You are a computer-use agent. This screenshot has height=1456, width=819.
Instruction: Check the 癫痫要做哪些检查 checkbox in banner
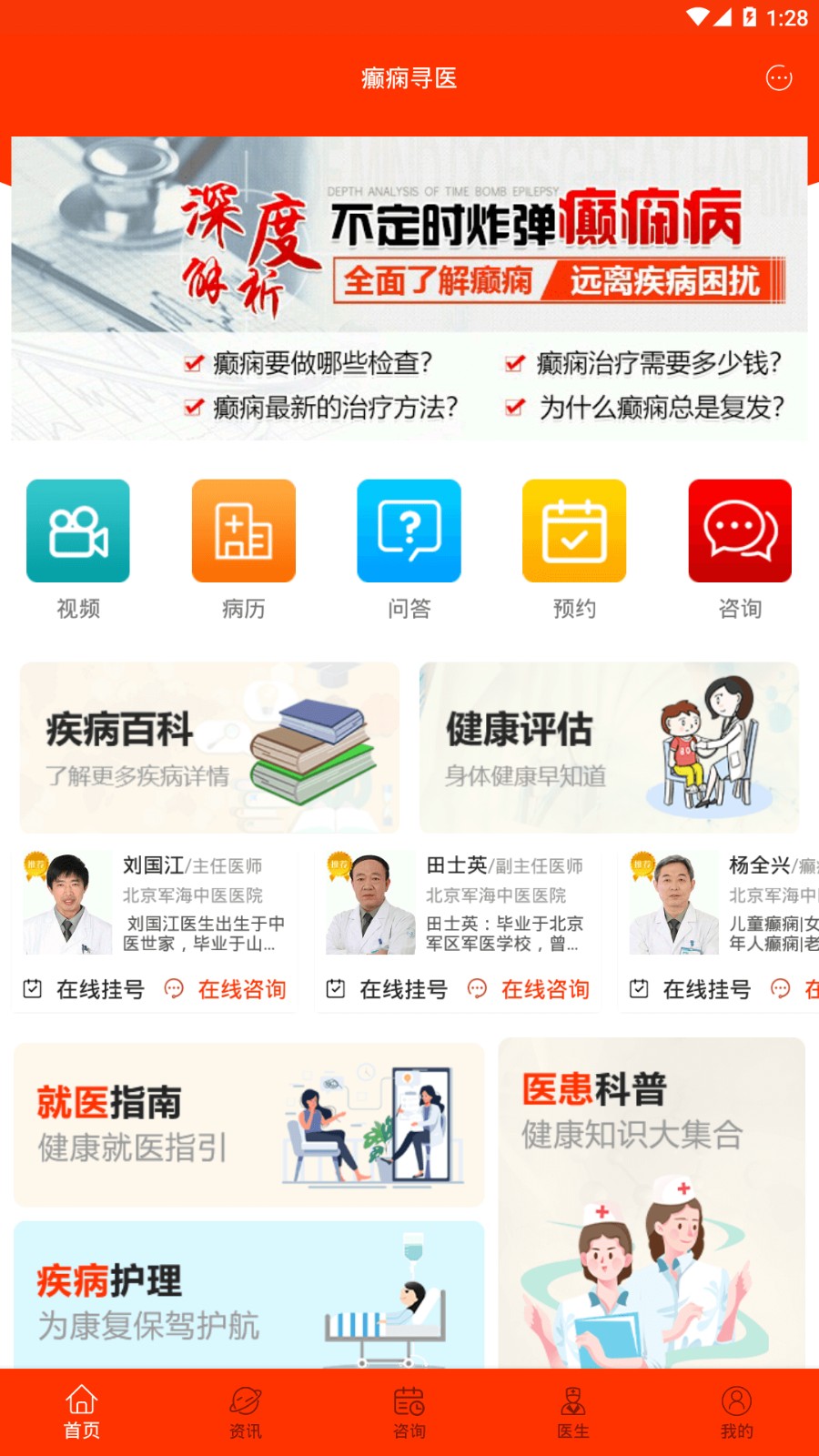click(x=192, y=362)
